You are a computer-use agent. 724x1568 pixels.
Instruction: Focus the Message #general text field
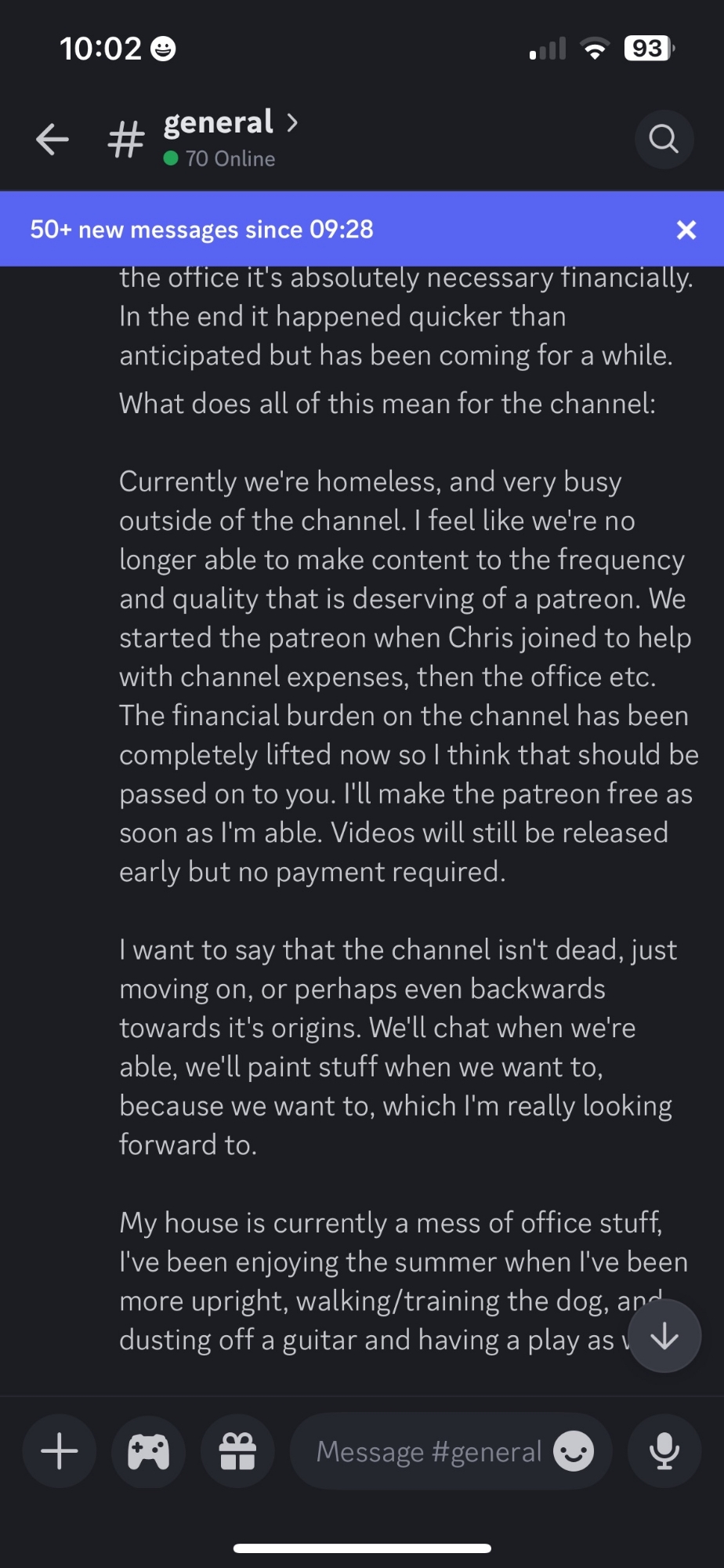point(428,1452)
